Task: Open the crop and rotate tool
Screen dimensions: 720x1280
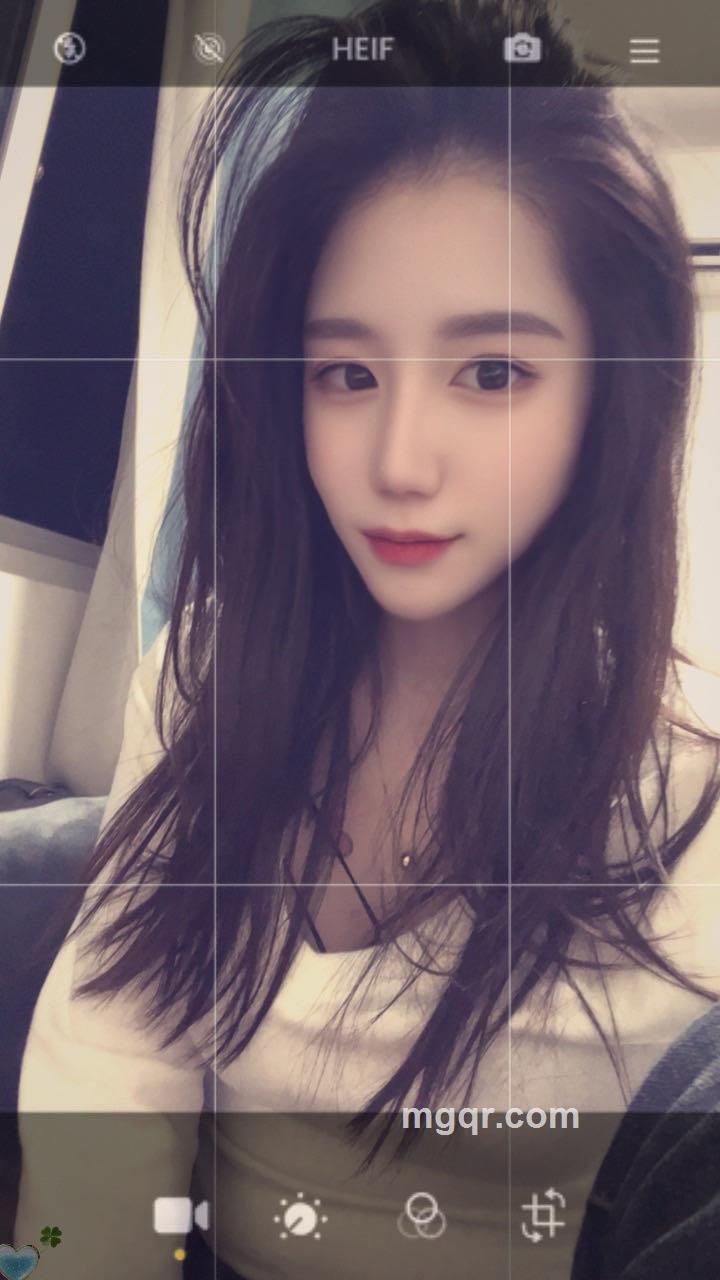Action: (544, 1216)
